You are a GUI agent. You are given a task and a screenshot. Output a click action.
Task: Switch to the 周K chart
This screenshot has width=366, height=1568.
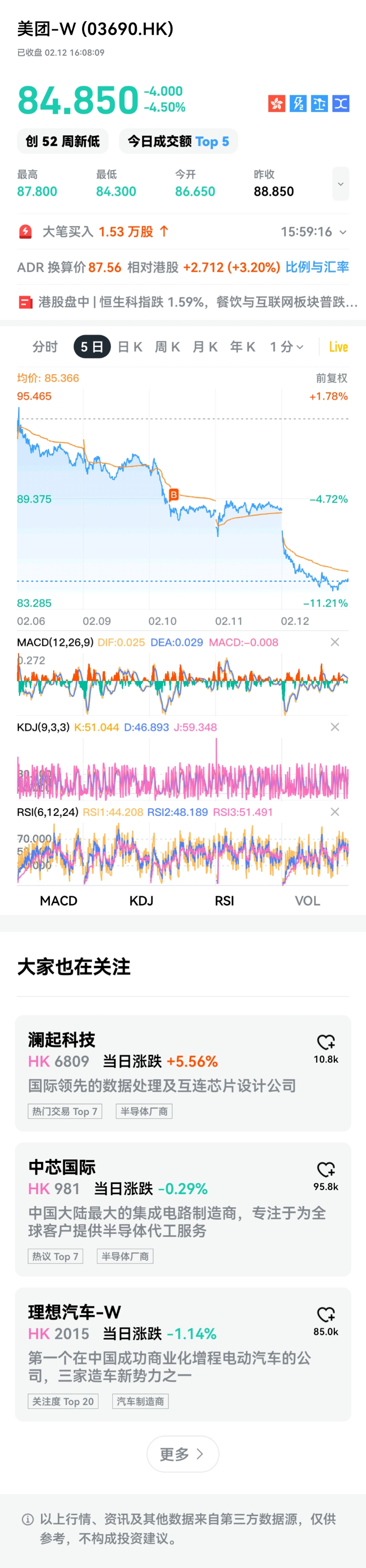click(x=167, y=347)
